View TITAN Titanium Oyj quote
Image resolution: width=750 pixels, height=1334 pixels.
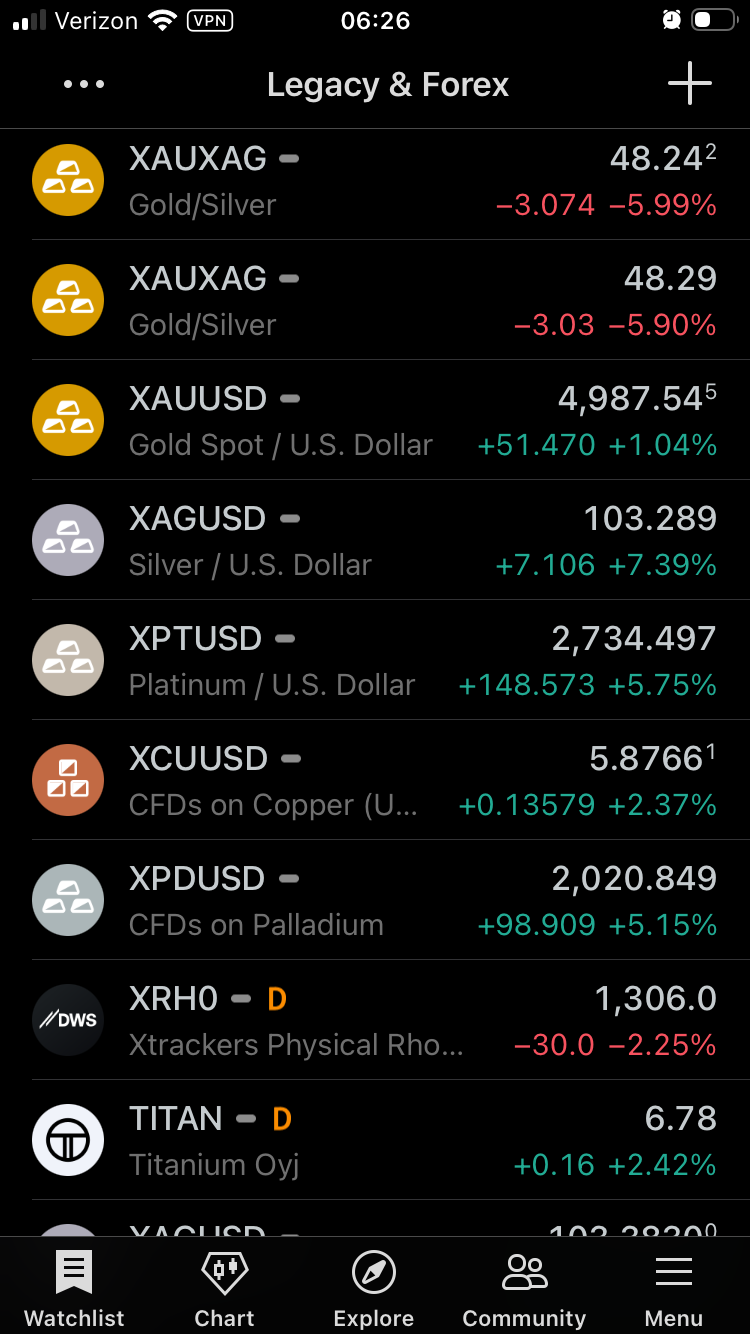tap(375, 1140)
